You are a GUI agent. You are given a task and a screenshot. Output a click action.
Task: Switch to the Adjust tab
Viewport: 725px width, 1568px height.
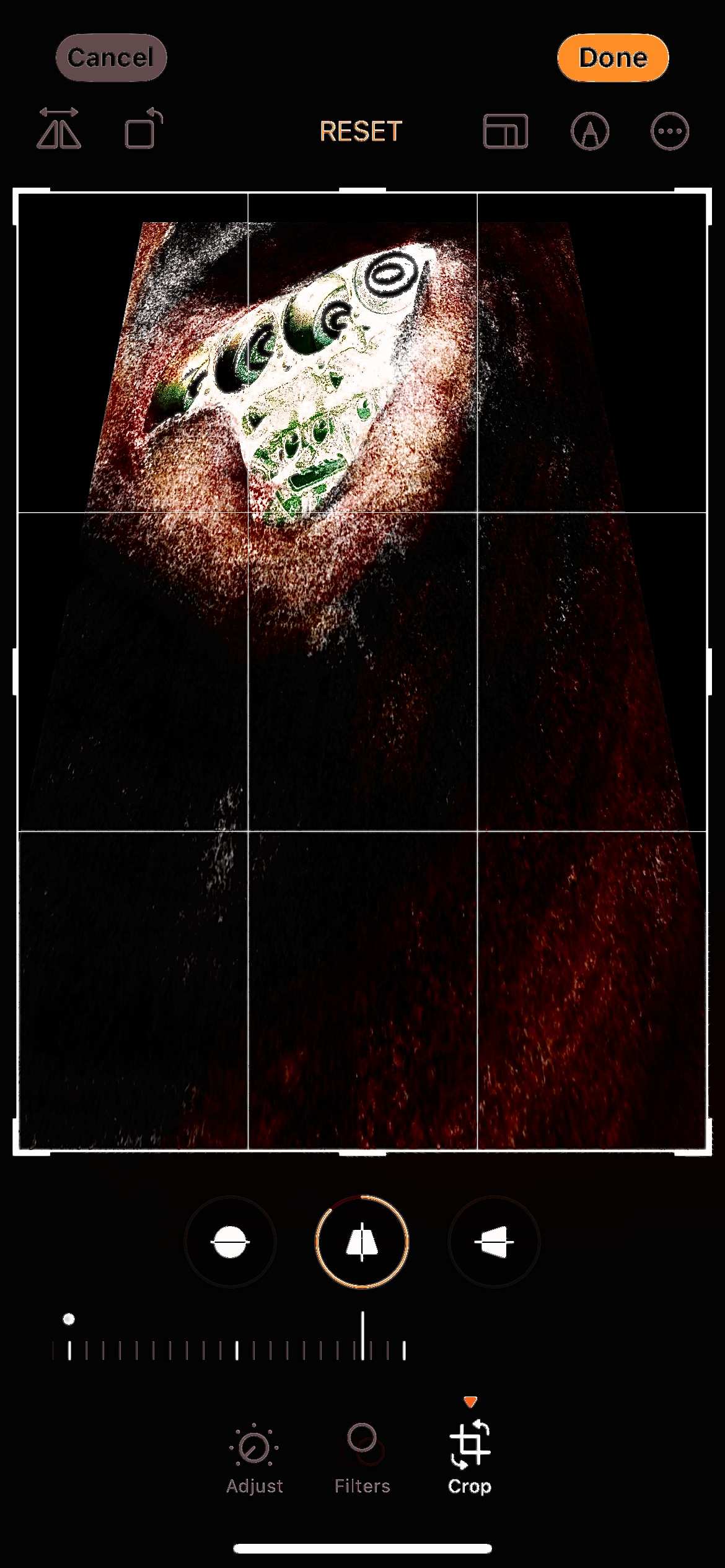point(254,1458)
